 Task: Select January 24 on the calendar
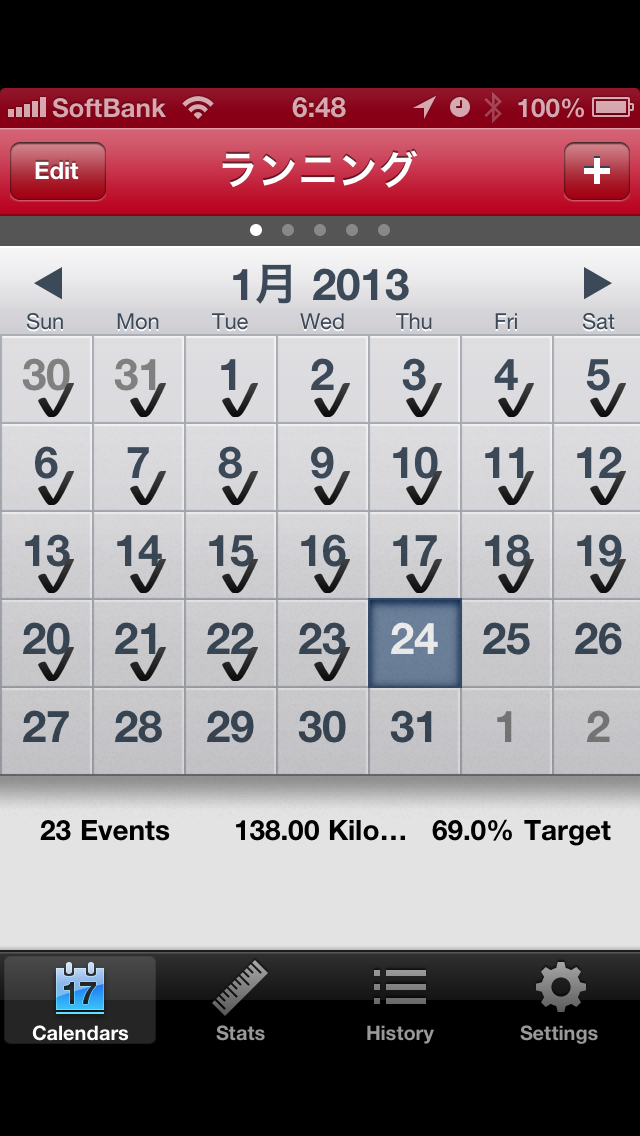(x=414, y=643)
